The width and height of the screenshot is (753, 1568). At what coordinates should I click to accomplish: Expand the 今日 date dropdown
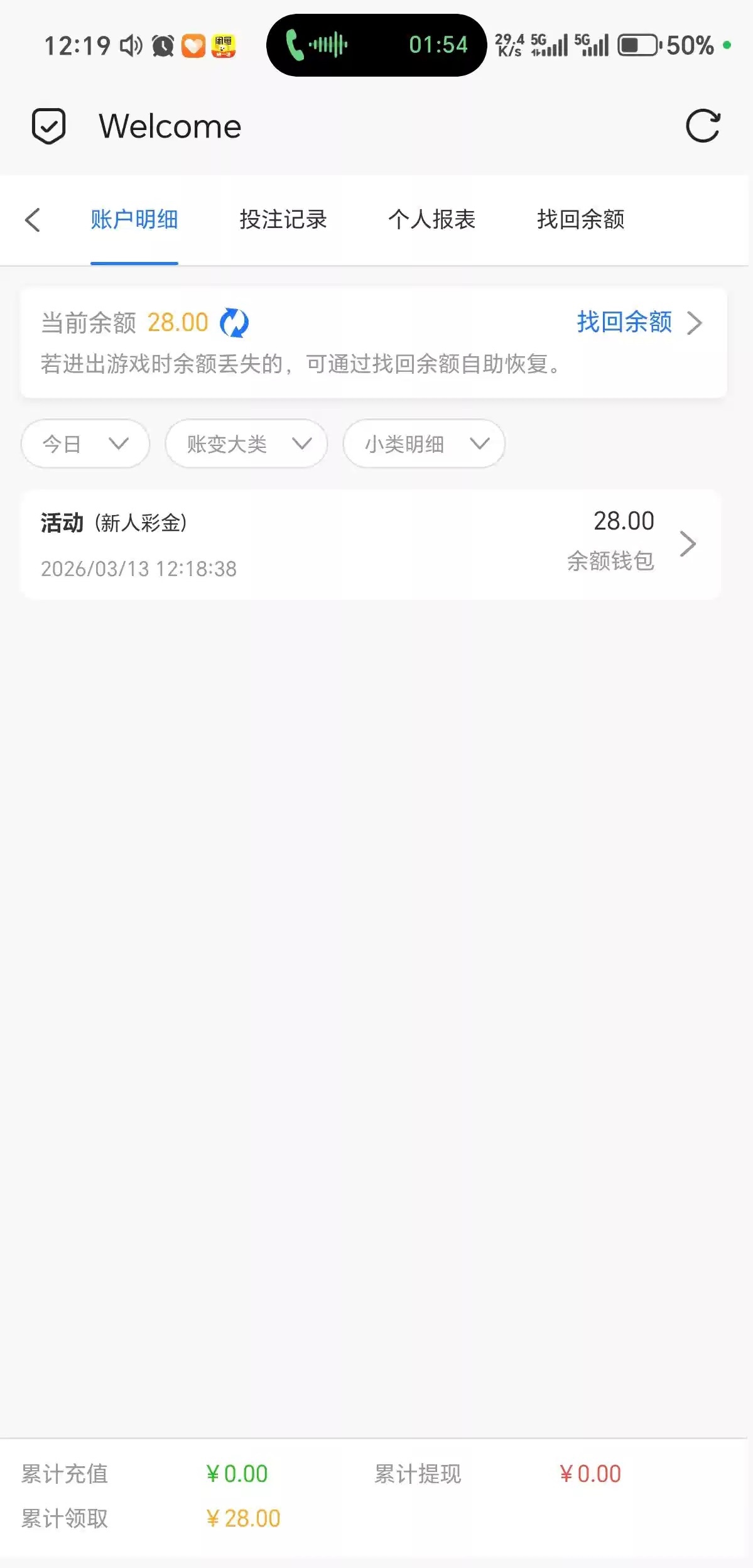click(x=85, y=444)
